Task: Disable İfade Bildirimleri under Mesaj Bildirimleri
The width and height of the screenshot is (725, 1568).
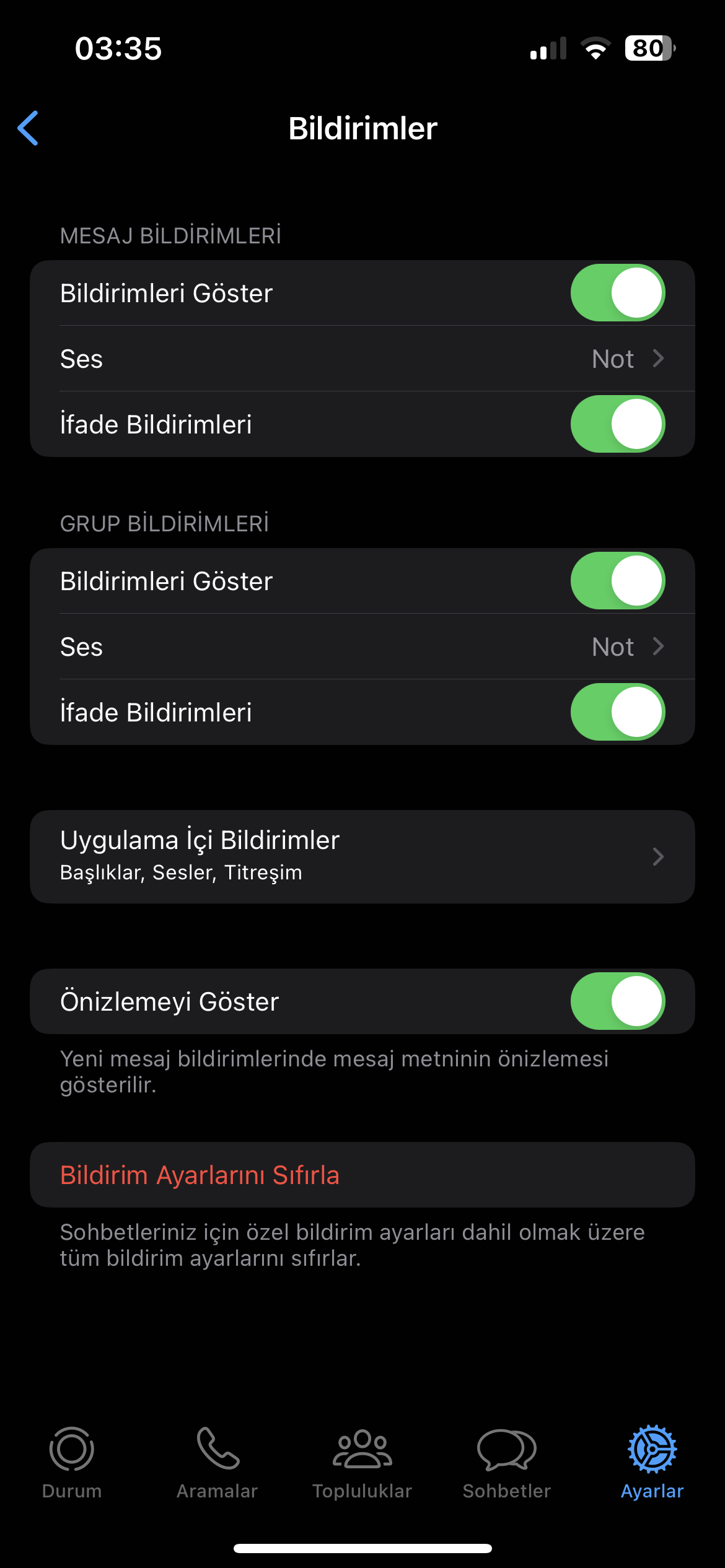Action: point(618,424)
